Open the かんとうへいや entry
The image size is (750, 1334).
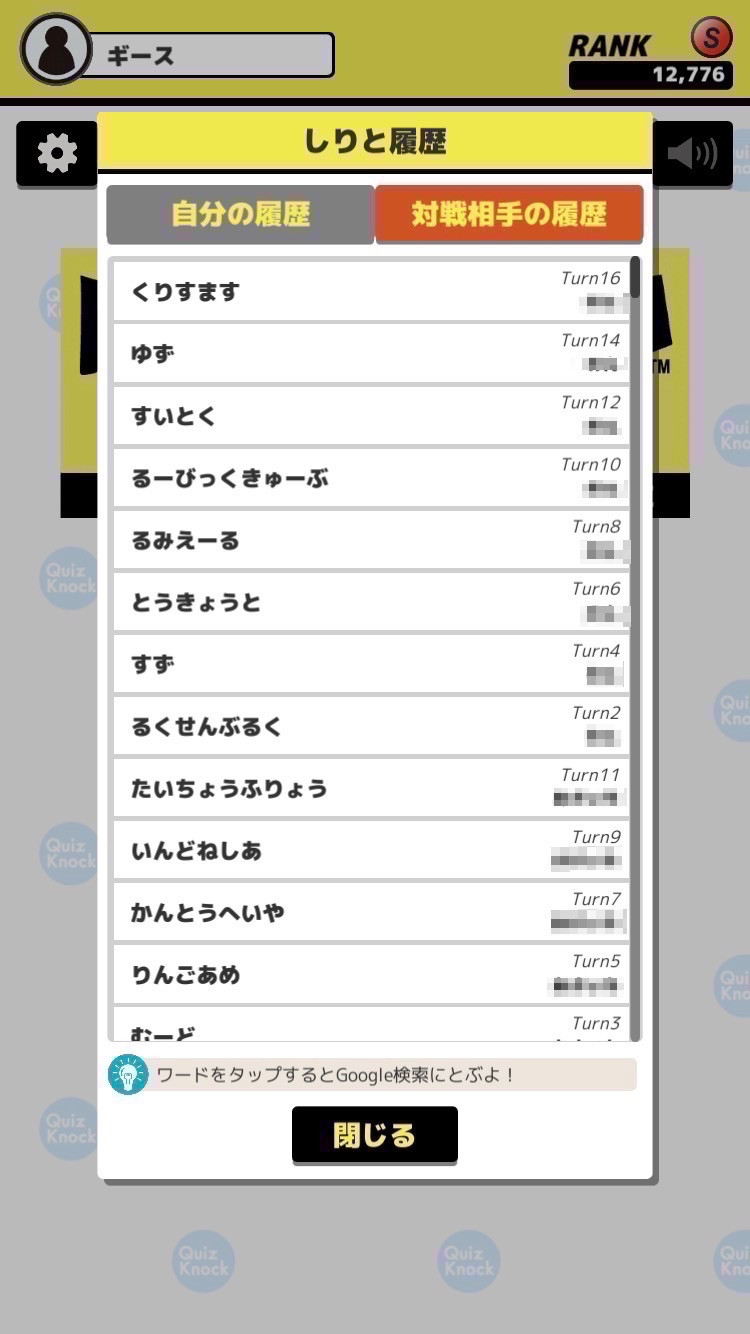point(370,912)
